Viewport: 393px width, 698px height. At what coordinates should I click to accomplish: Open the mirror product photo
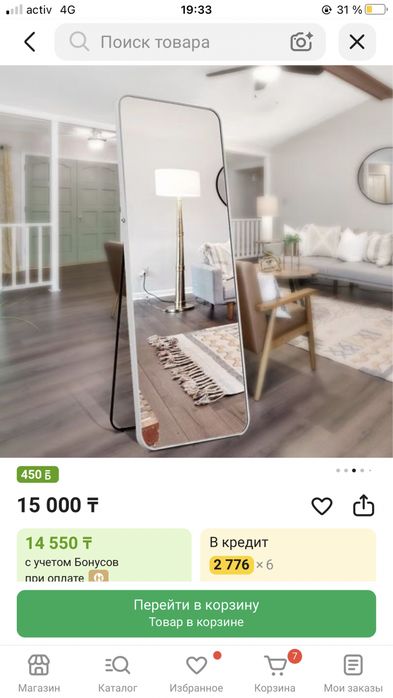tap(196, 261)
